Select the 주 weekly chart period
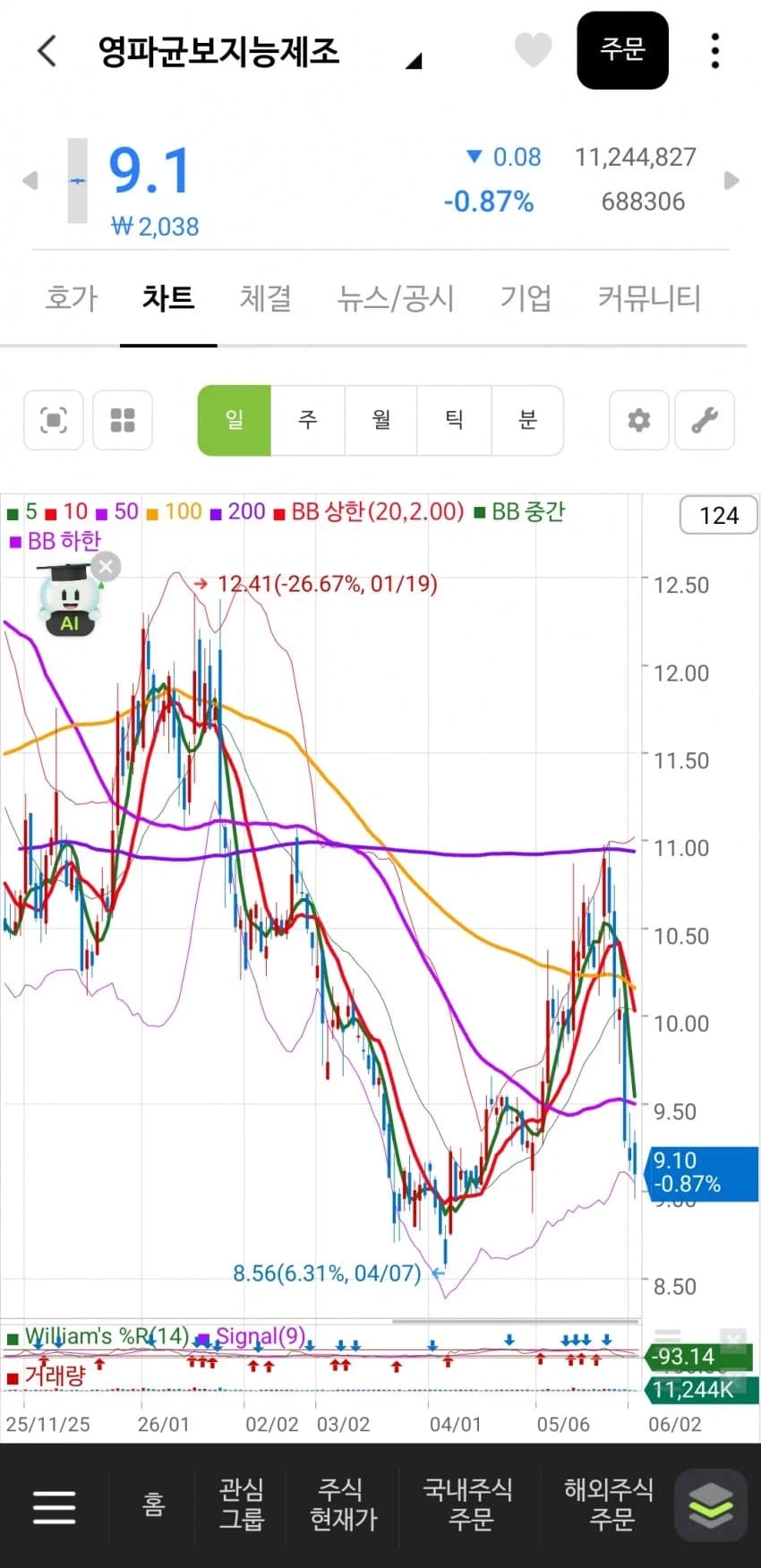761x1568 pixels. (308, 420)
